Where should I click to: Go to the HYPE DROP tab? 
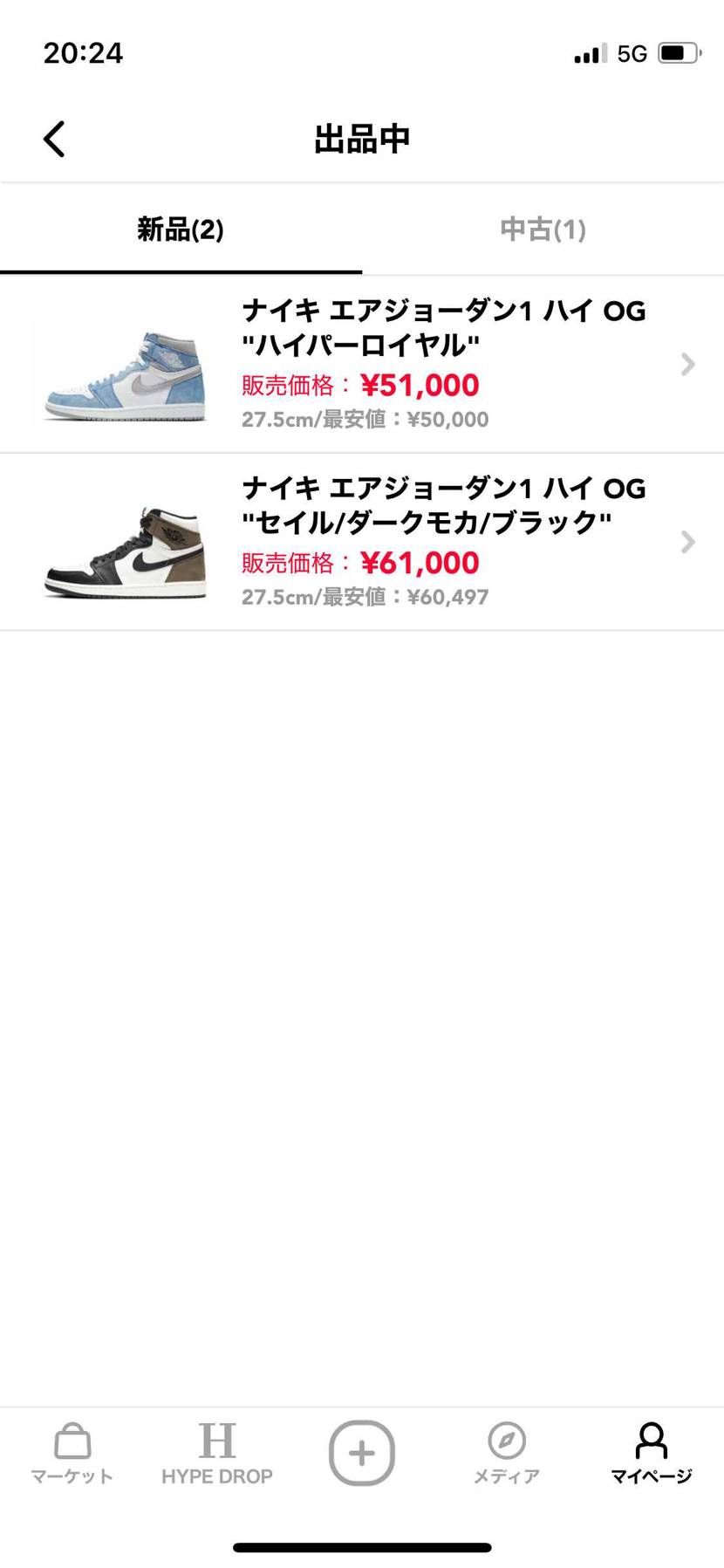point(217,1453)
